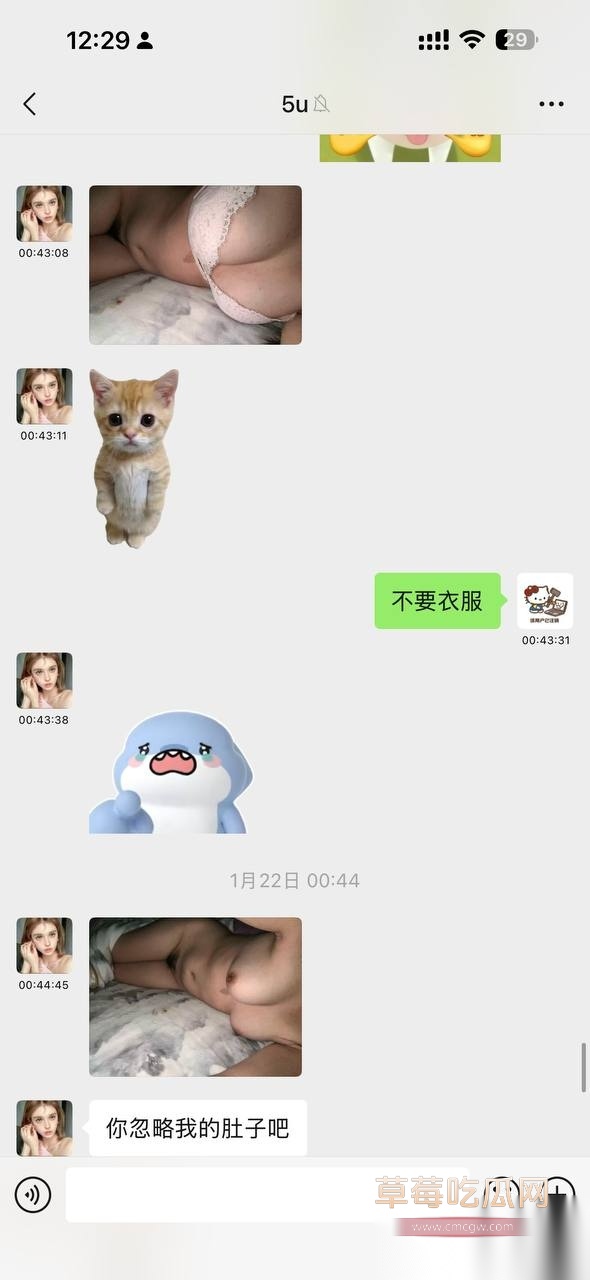The height and width of the screenshot is (1280, 590).
Task: Open the plus attachments panel
Action: pos(558,1194)
